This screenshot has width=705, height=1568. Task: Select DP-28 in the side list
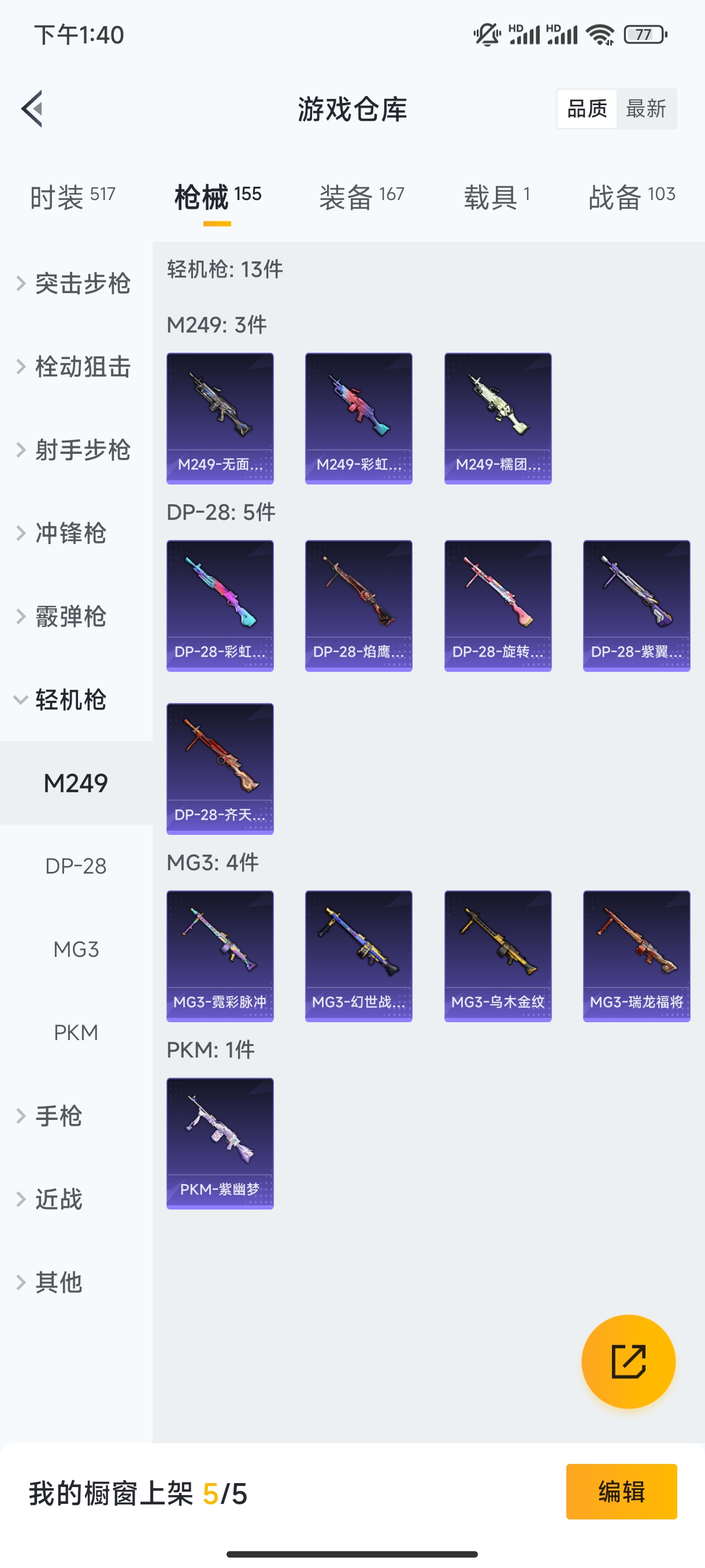coord(76,866)
